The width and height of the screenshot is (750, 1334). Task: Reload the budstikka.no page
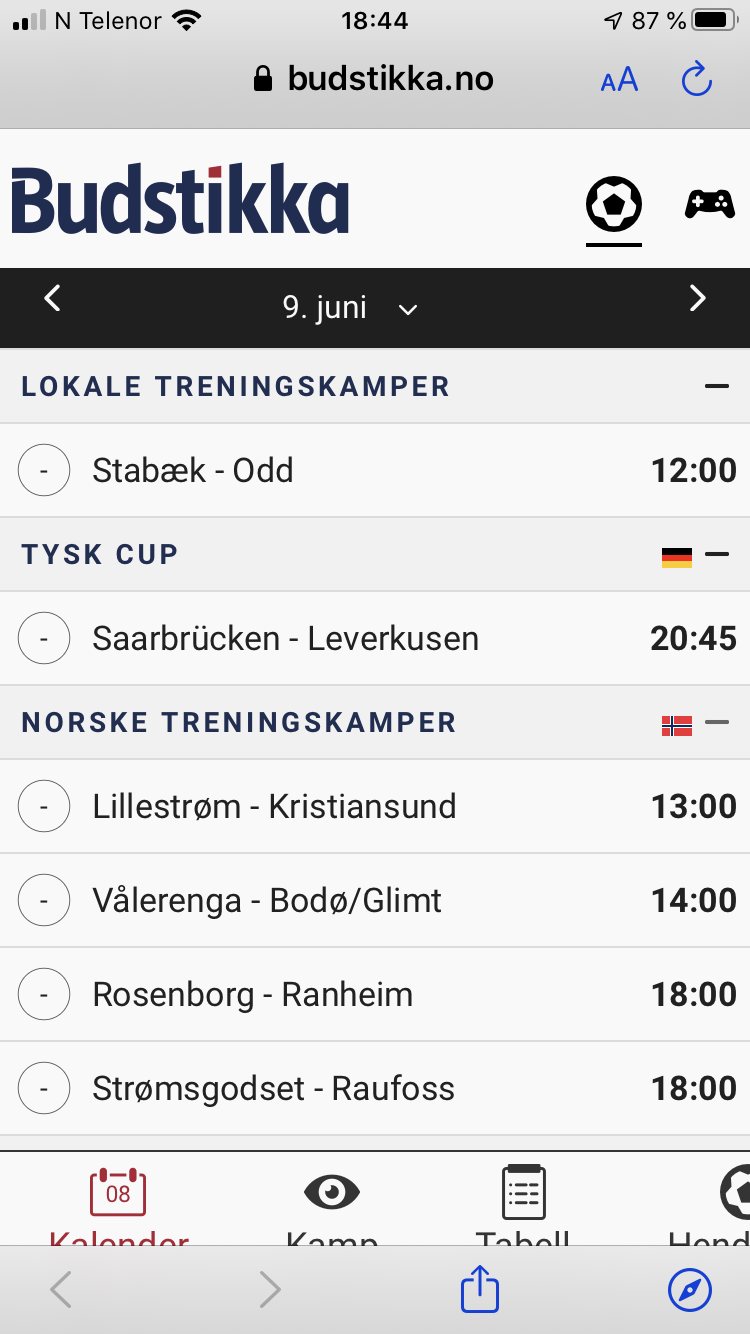click(x=697, y=80)
